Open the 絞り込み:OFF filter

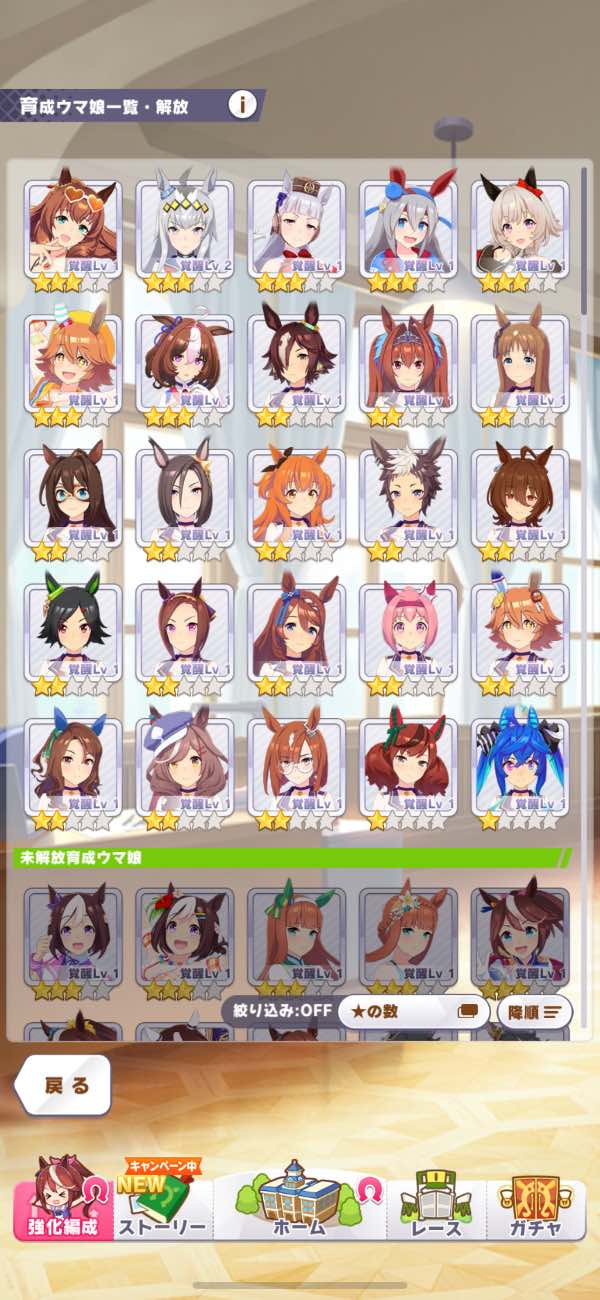(x=276, y=1011)
